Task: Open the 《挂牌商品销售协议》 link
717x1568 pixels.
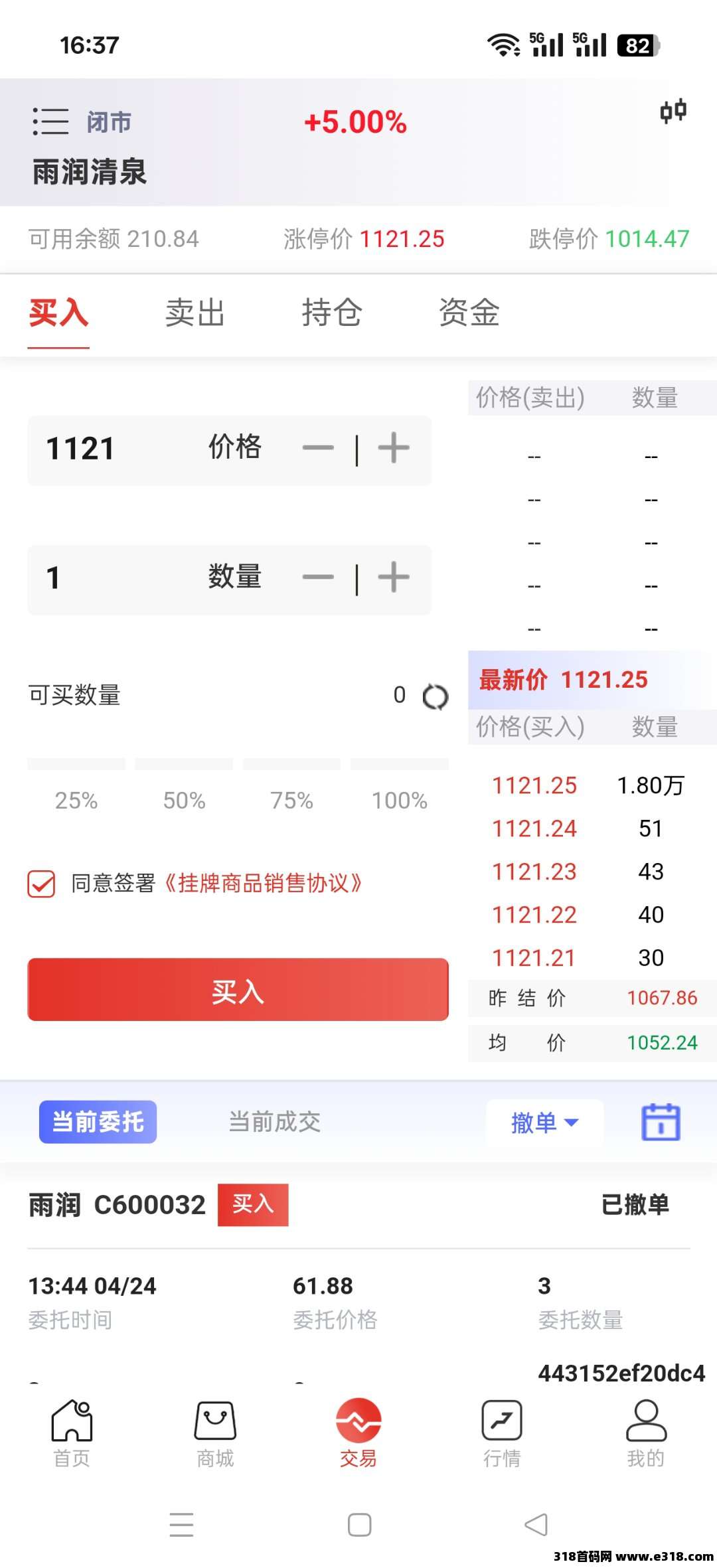Action: coord(264,884)
